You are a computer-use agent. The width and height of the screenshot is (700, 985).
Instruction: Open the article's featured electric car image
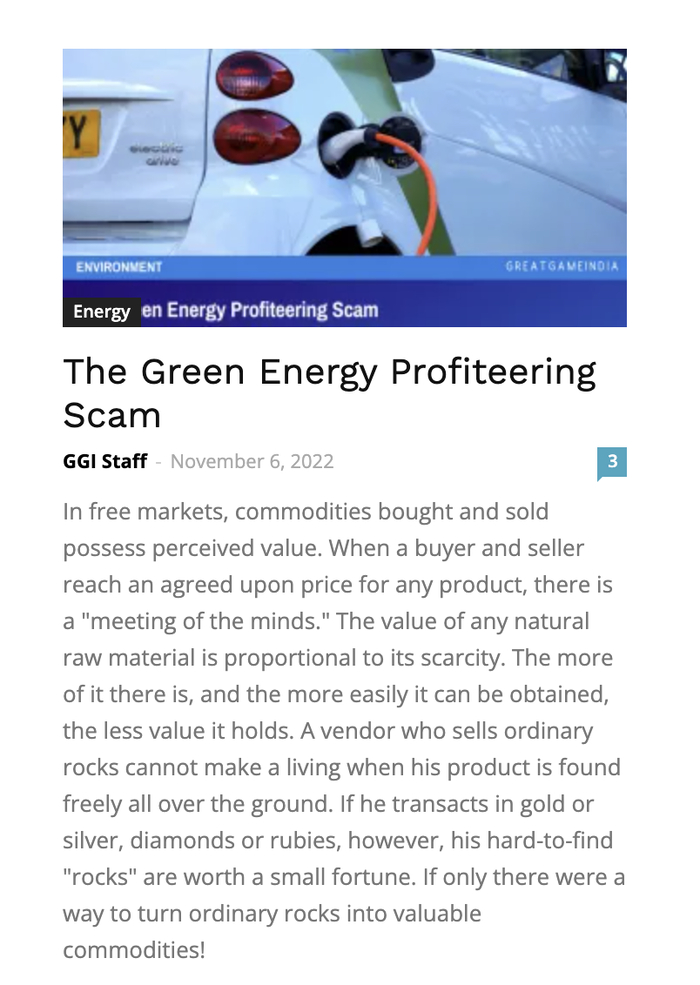tap(344, 170)
